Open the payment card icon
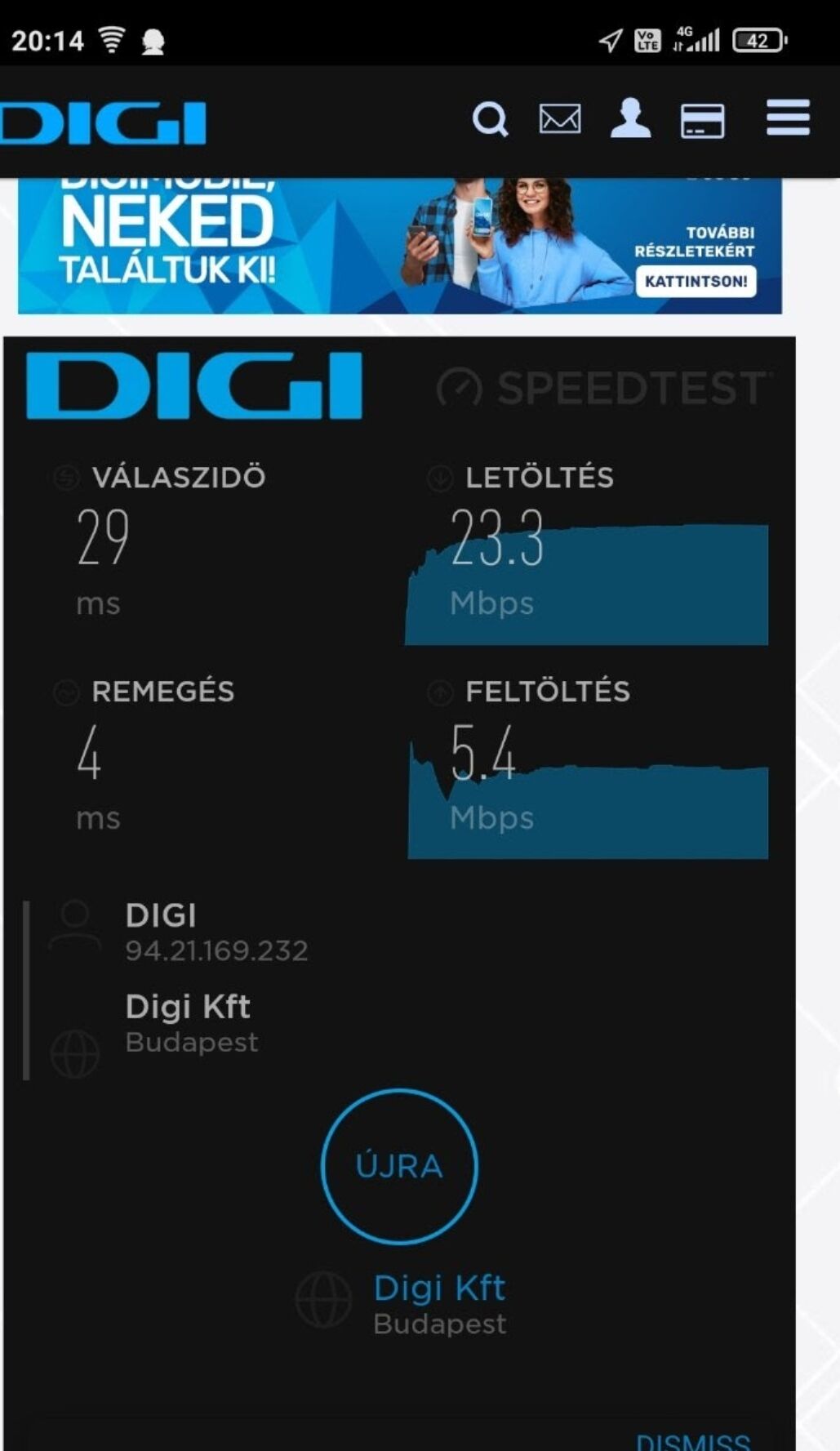Screen dimensions: 840x1451 (702, 122)
